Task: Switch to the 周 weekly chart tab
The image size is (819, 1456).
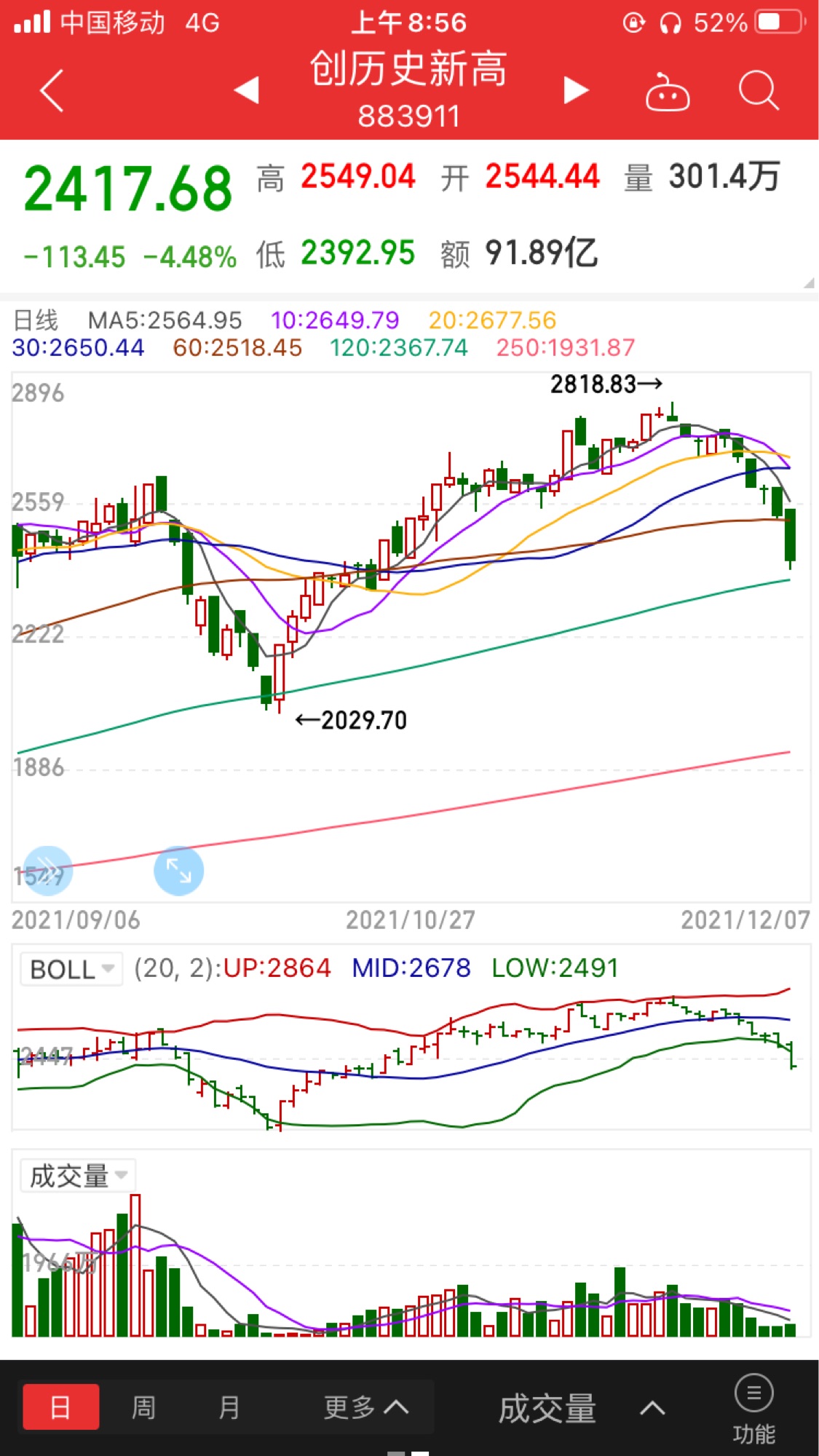Action: [x=143, y=1407]
